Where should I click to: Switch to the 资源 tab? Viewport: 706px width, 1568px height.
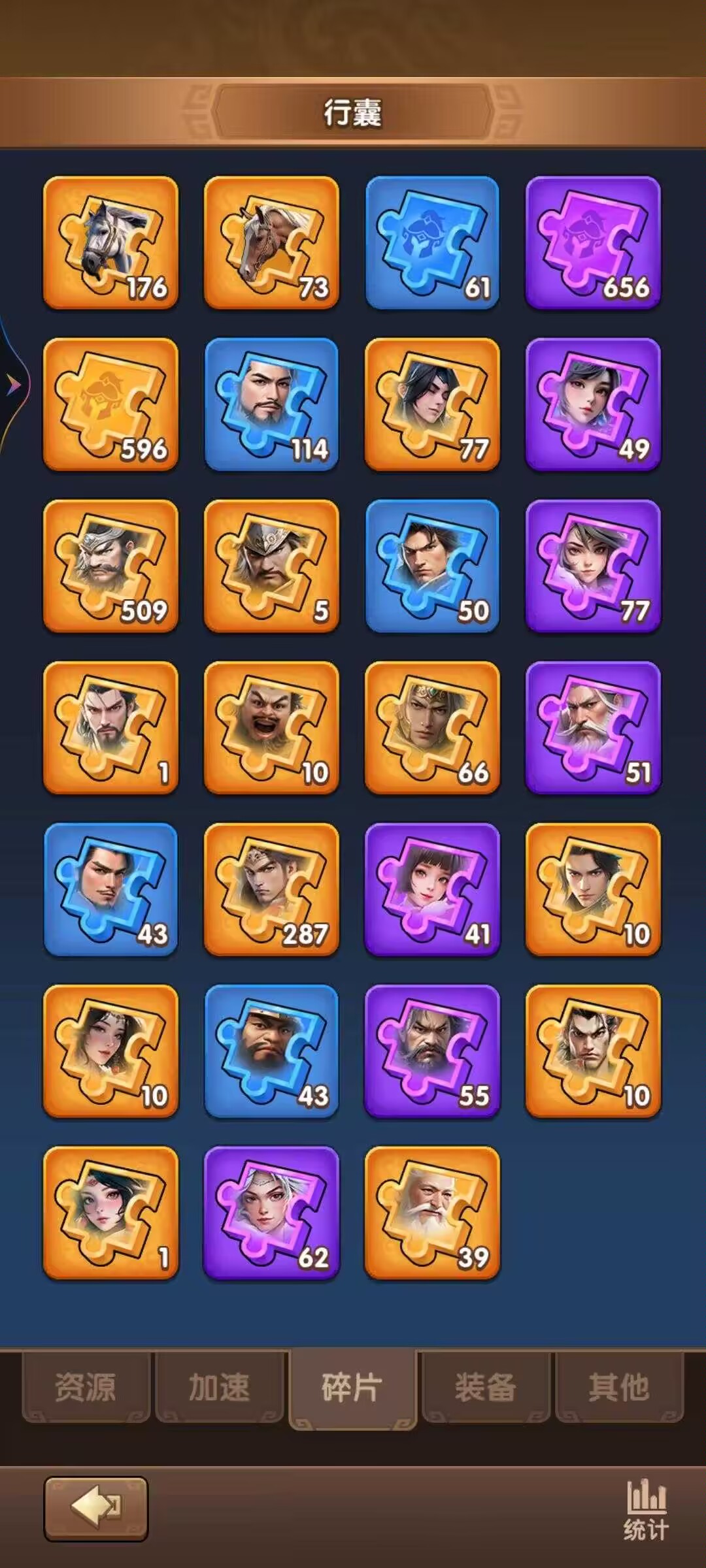[x=86, y=1388]
